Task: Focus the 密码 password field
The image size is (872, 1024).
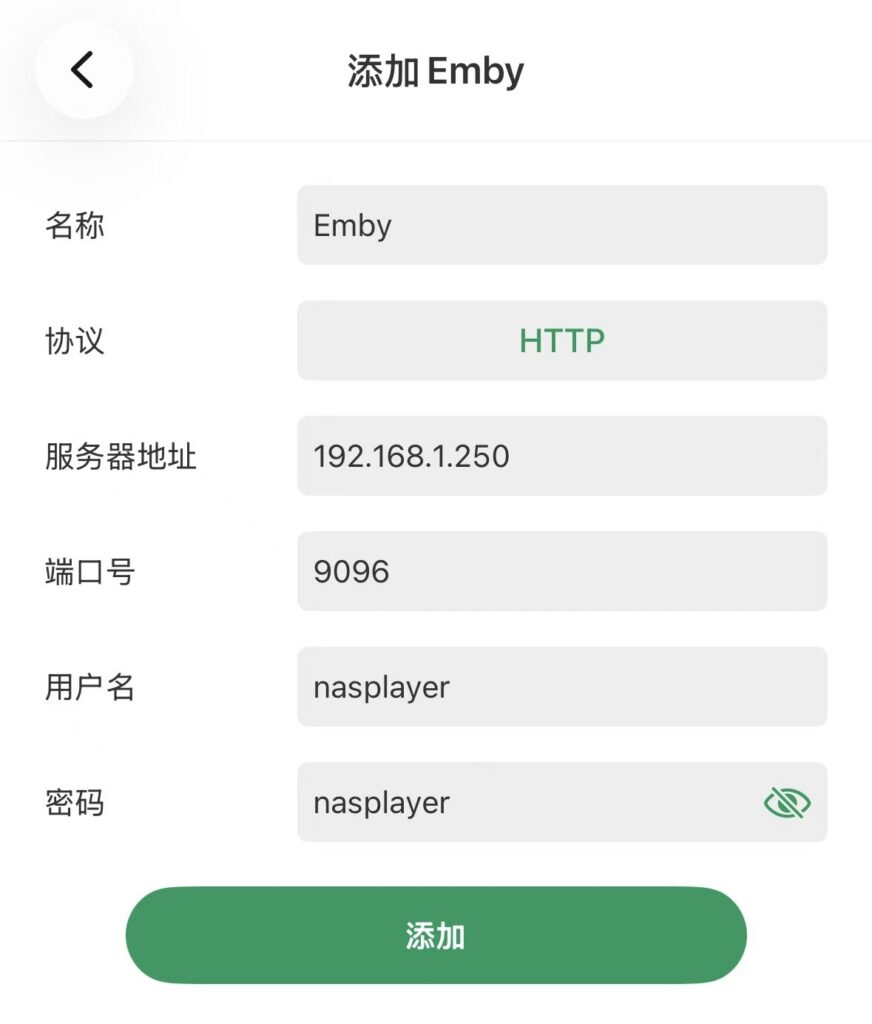Action: pyautogui.click(x=520, y=803)
